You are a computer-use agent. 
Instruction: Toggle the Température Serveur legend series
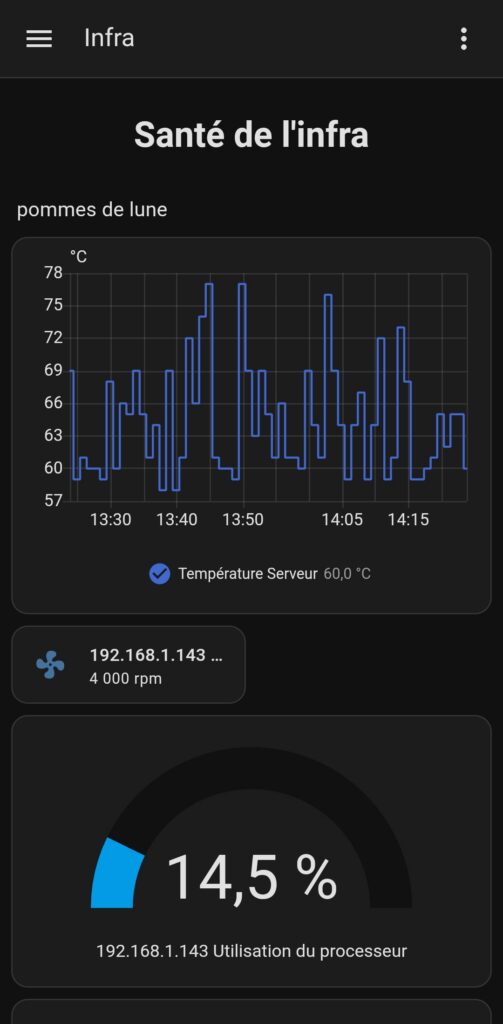259,574
